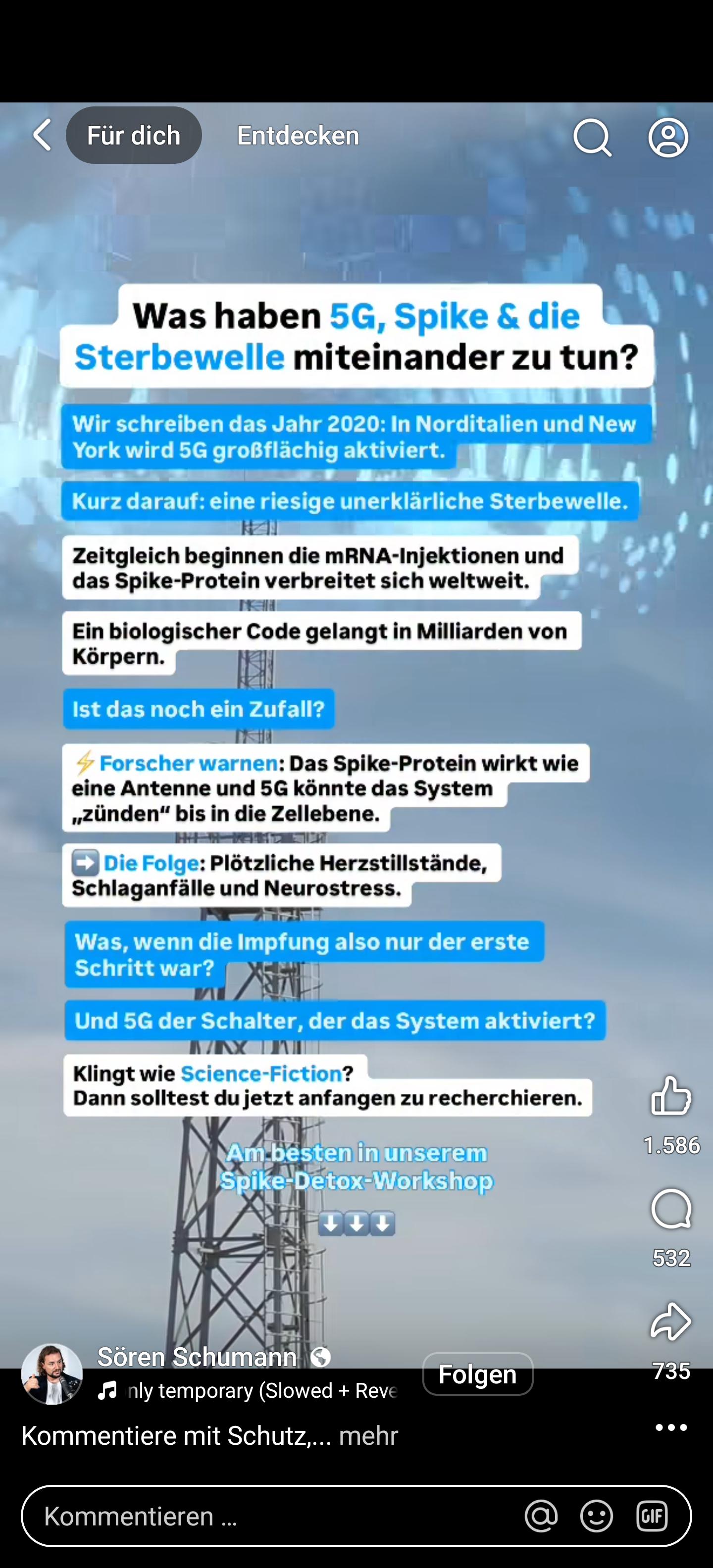The width and height of the screenshot is (713, 1568).
Task: Open the comments bubble
Action: click(x=671, y=1209)
